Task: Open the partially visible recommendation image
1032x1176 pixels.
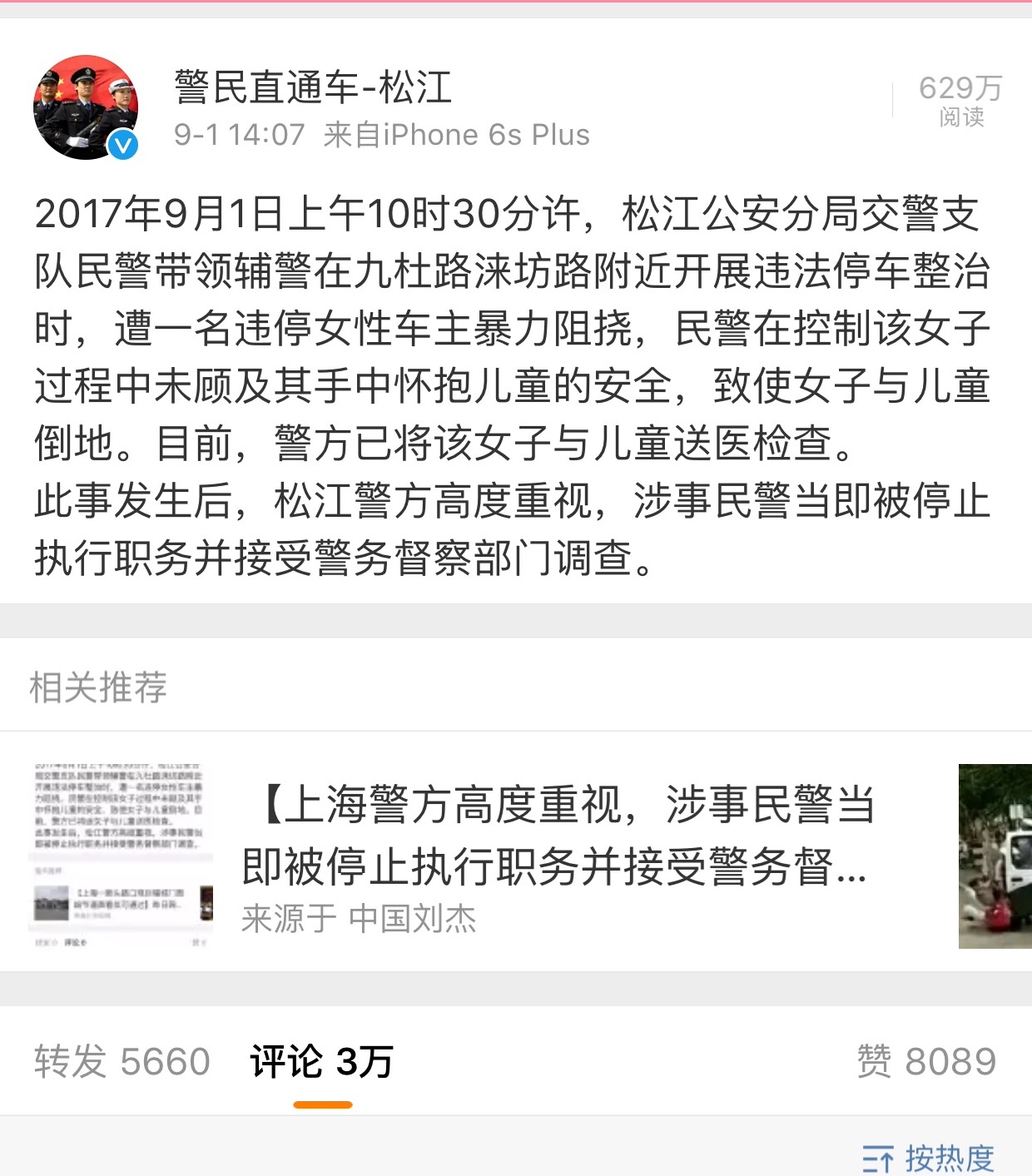Action: coord(995,856)
